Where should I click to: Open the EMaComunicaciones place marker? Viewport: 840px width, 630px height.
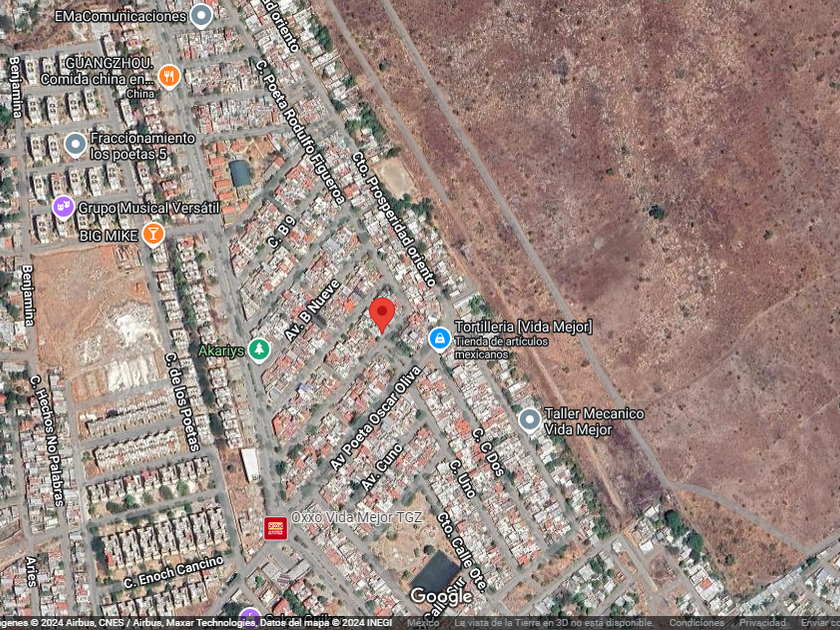201,16
